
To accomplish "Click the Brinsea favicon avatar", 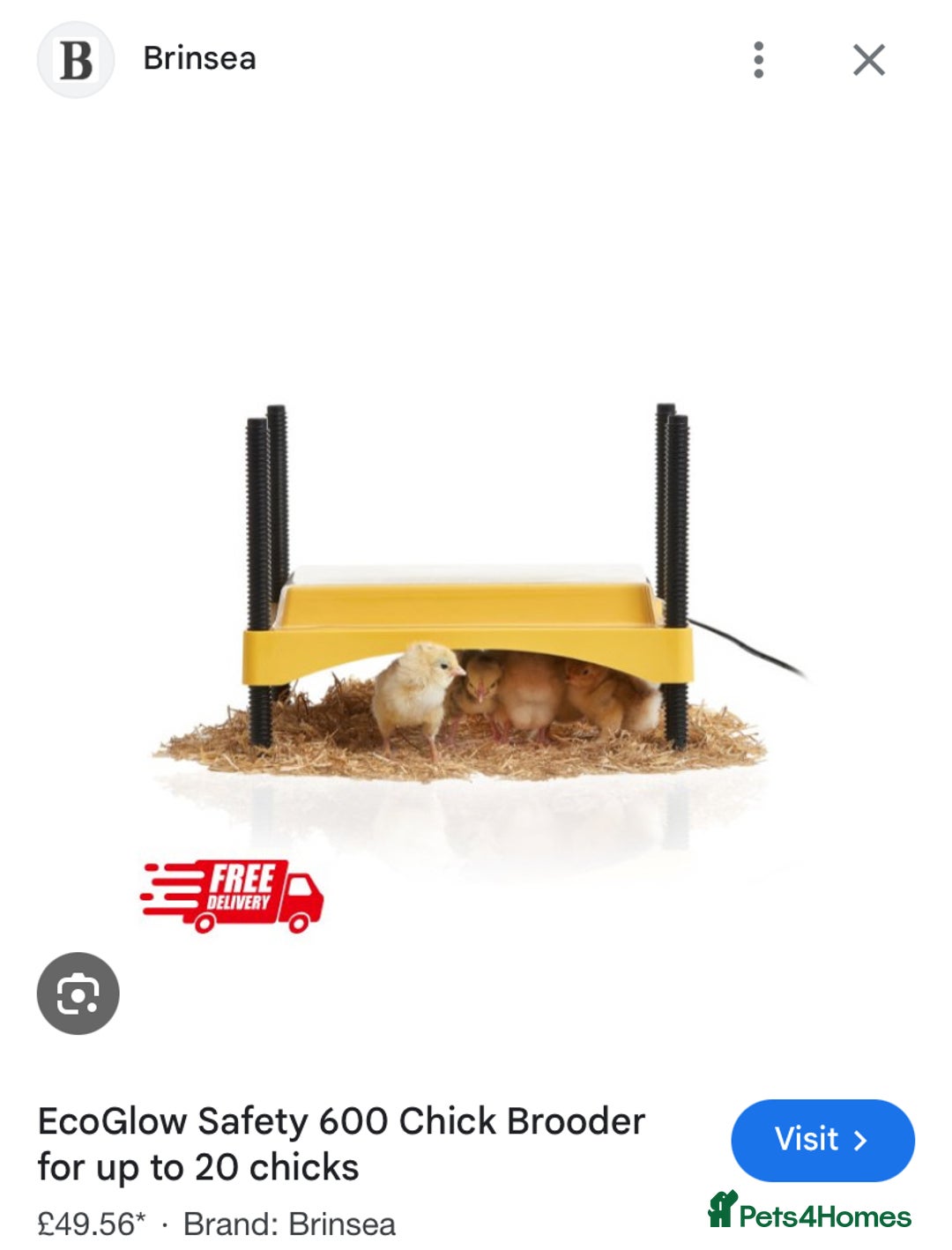I will 76,59.
